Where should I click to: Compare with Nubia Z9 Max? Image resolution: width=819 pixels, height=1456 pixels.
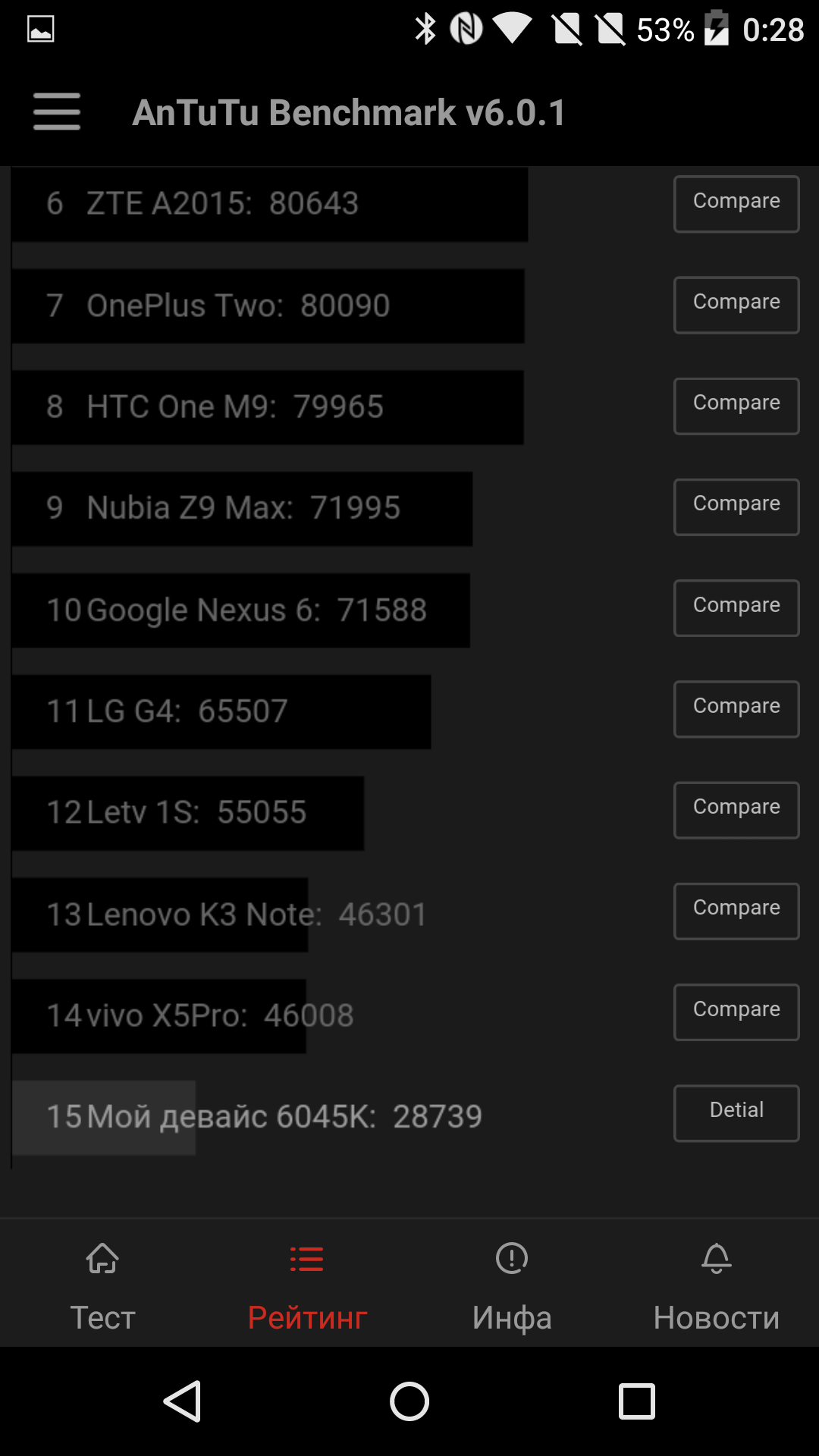click(x=736, y=507)
